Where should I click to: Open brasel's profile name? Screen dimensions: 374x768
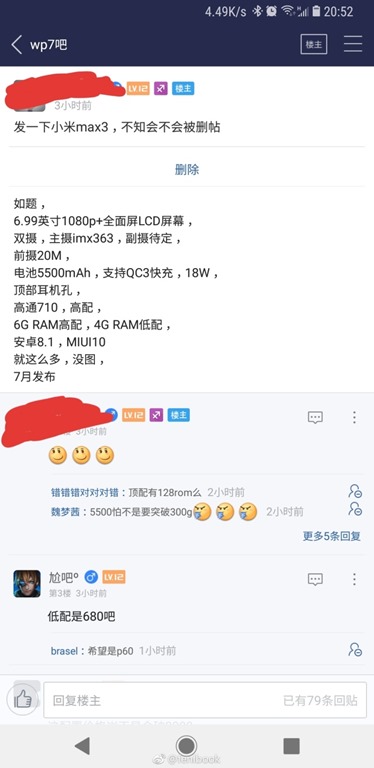click(x=64, y=651)
